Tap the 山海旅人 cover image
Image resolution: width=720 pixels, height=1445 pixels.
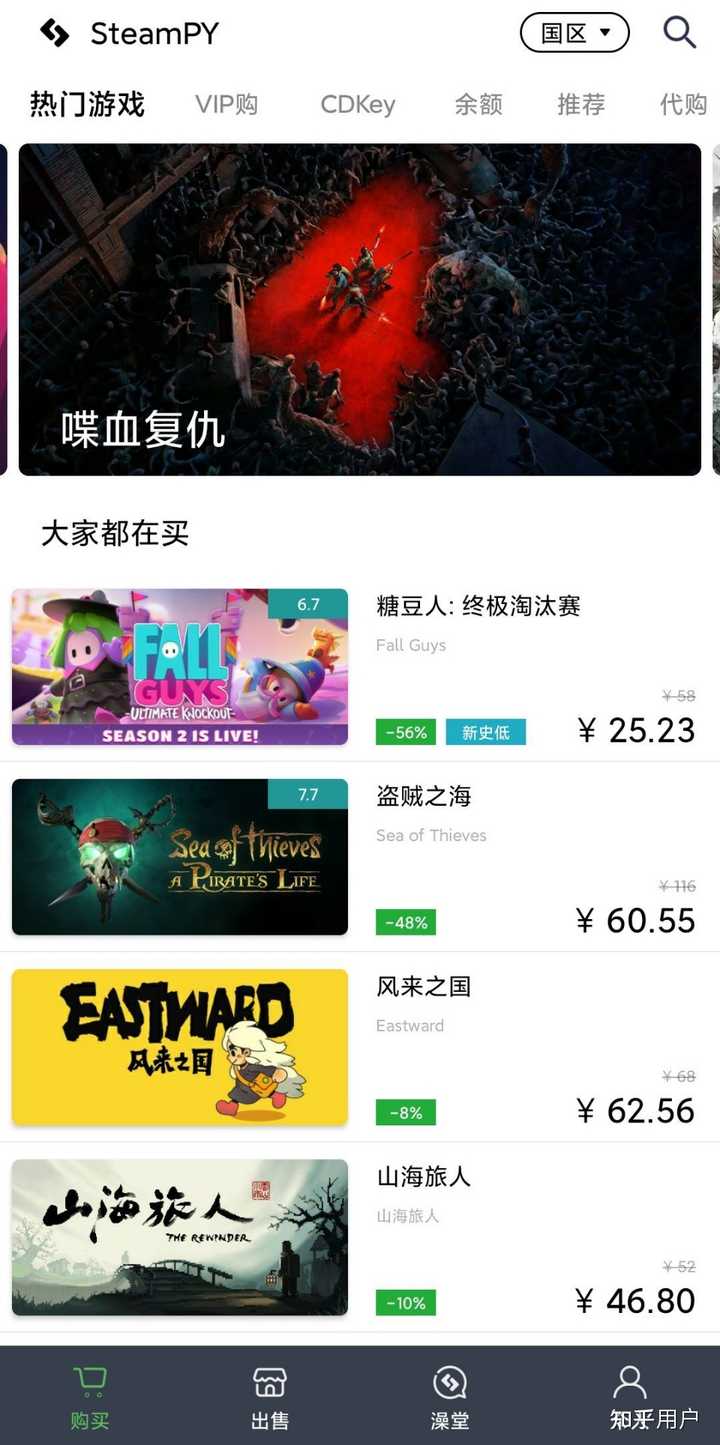pyautogui.click(x=179, y=1237)
